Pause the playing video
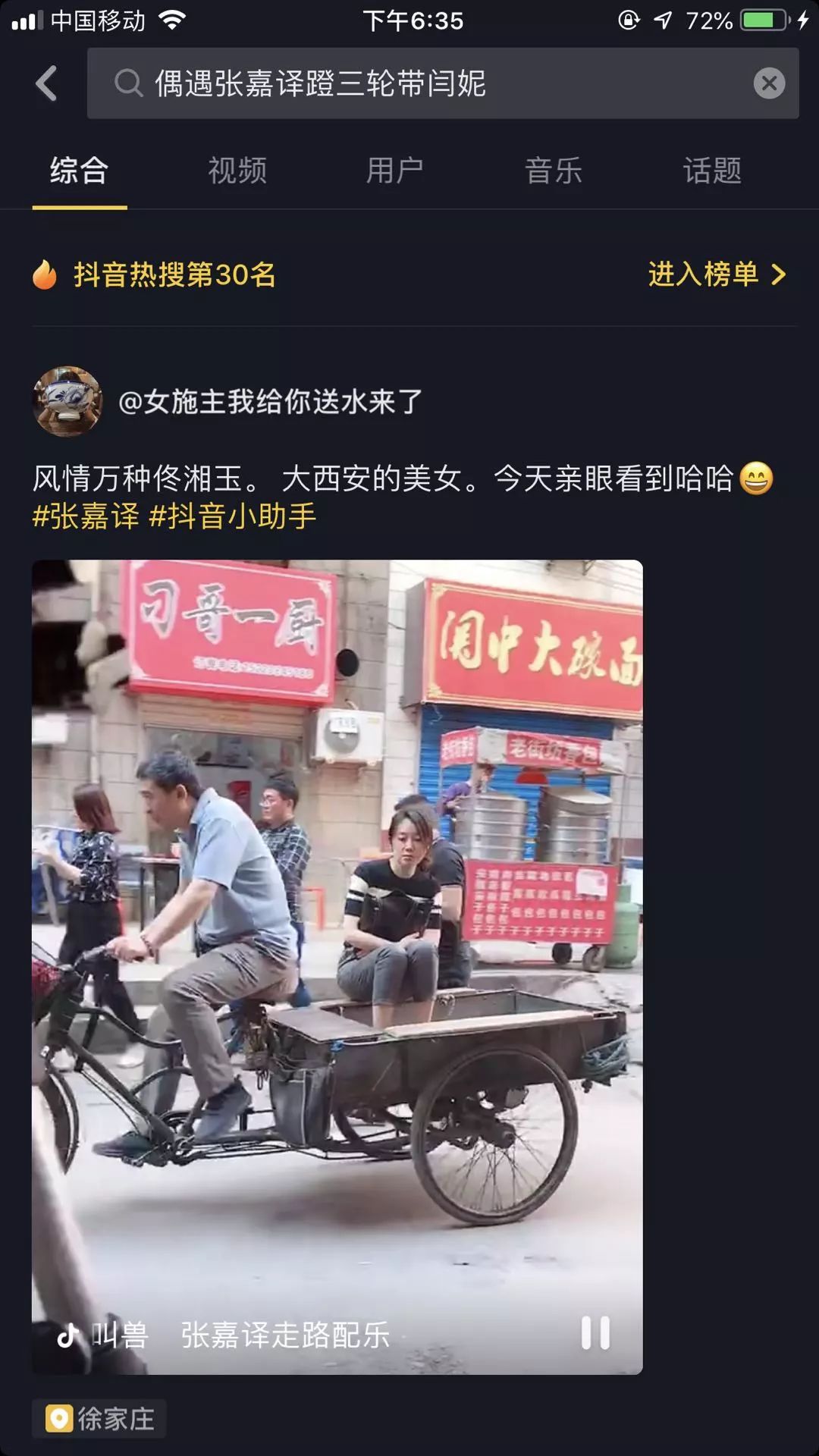Screen dimensions: 819x1456 pyautogui.click(x=595, y=1332)
